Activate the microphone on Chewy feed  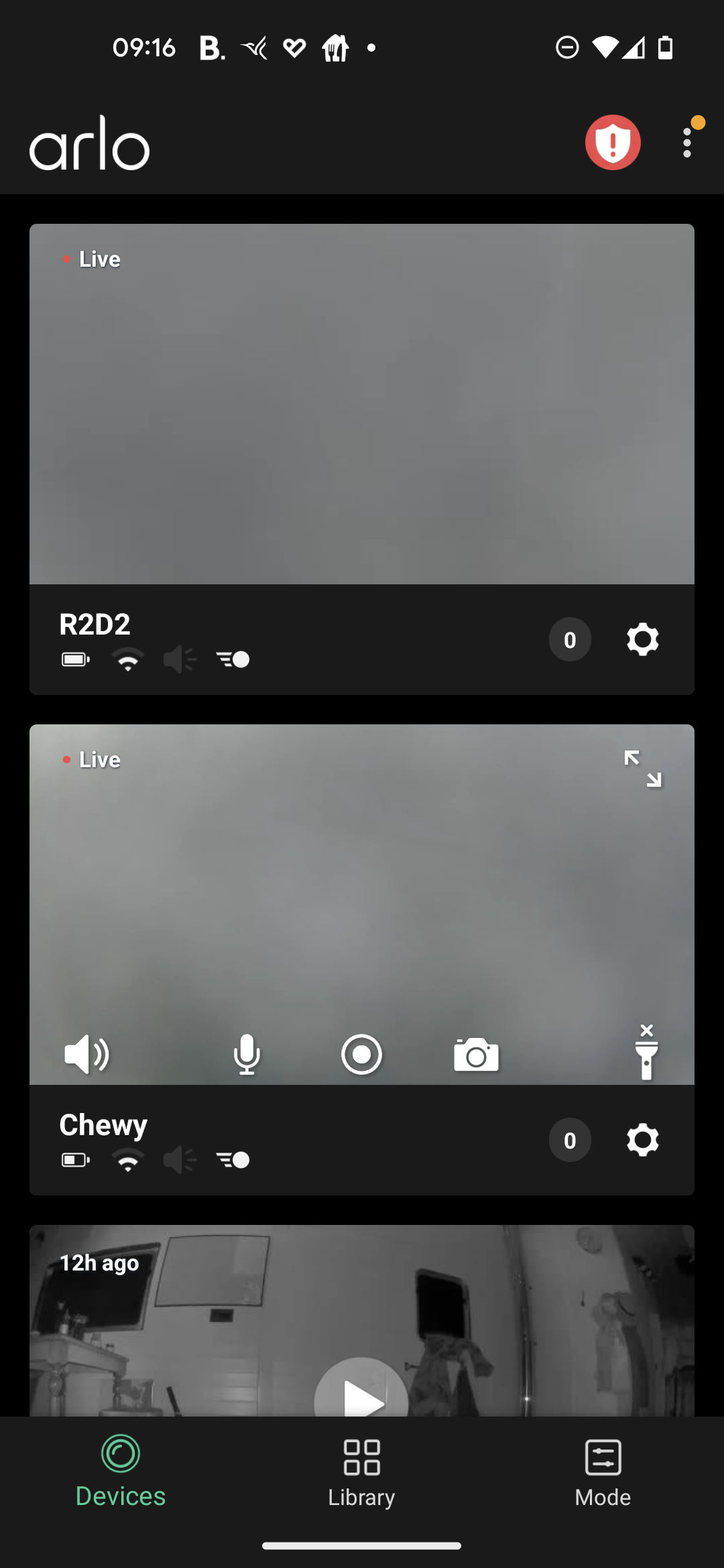(x=247, y=1054)
